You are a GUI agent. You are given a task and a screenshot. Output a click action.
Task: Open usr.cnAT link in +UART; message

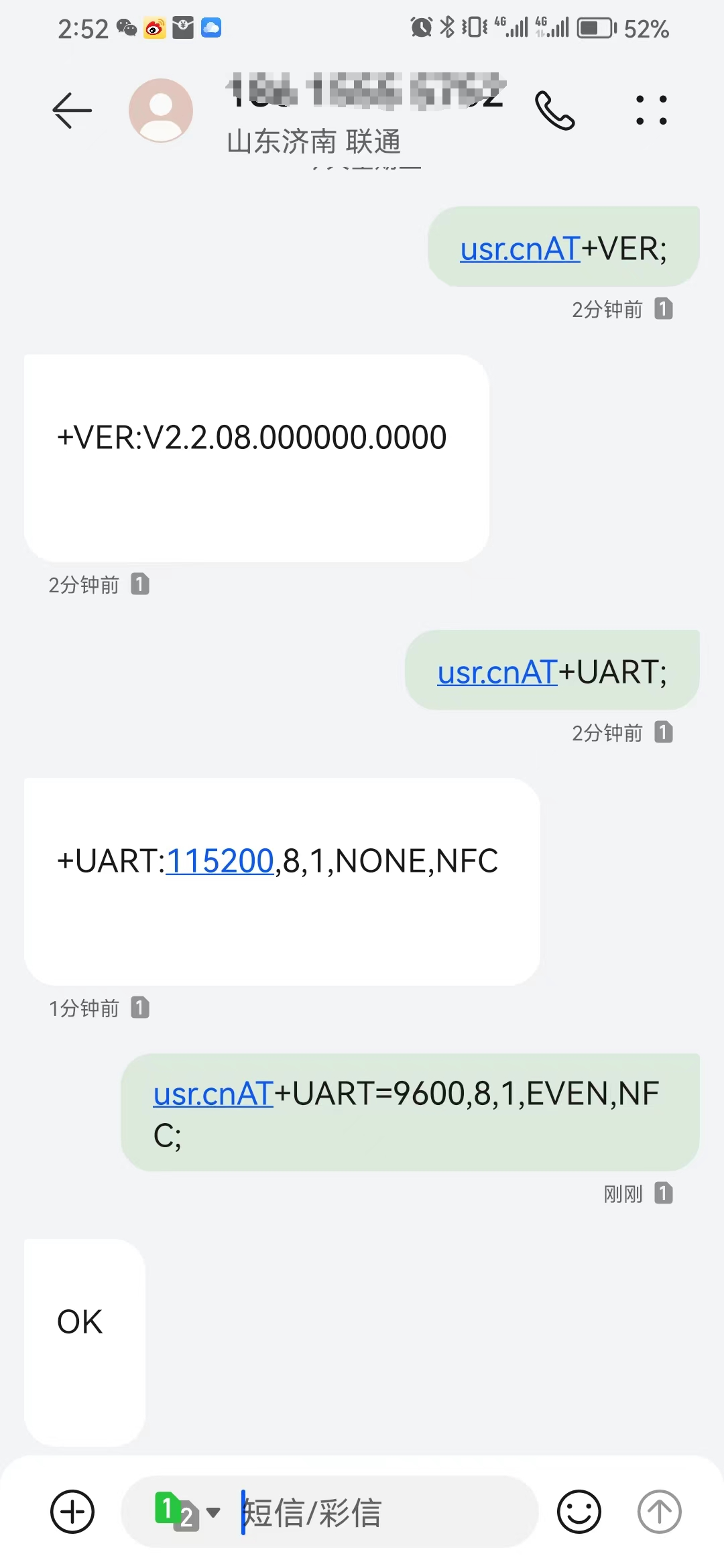click(497, 672)
